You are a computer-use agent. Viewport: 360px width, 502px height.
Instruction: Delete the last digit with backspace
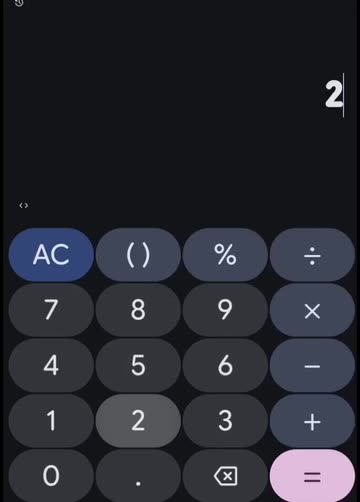(x=225, y=476)
